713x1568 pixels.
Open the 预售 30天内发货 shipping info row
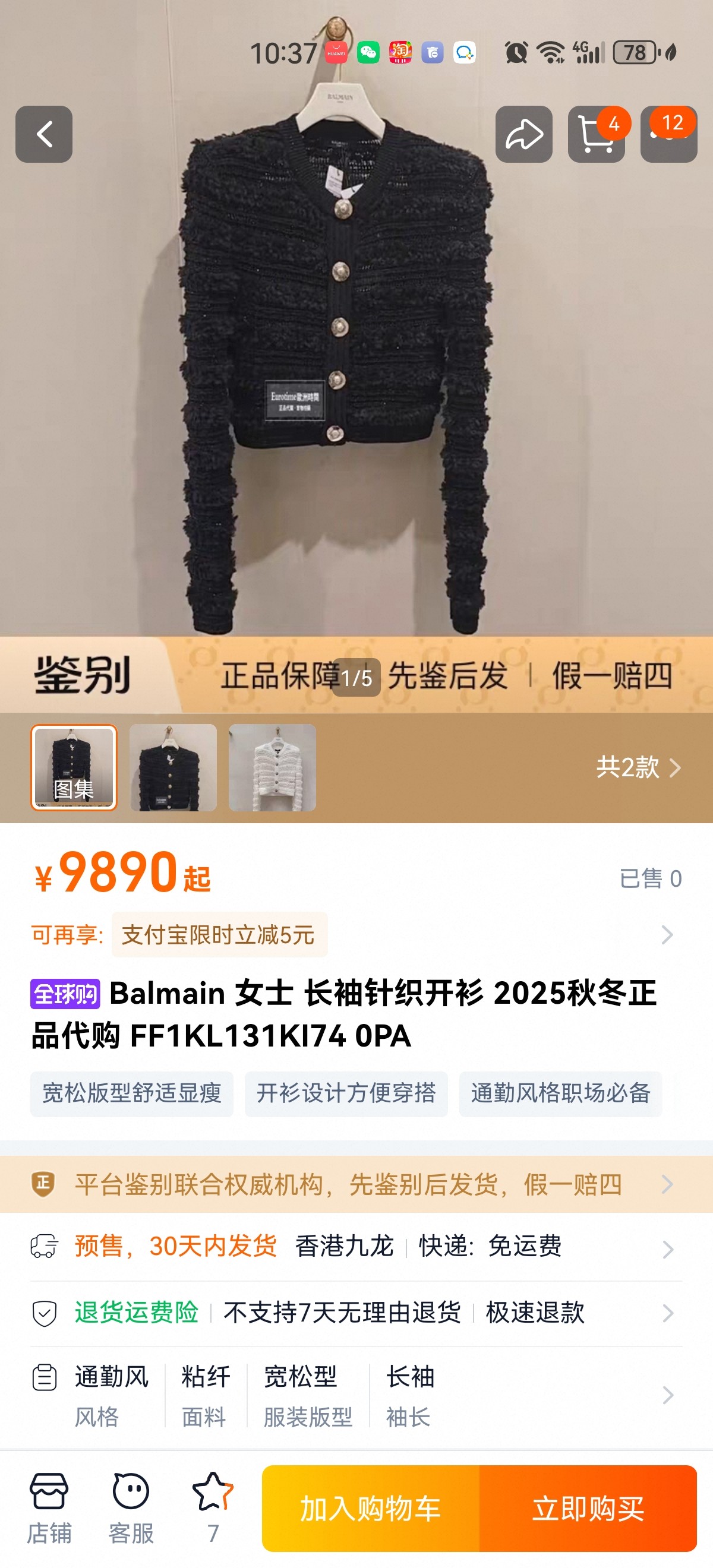coord(356,1245)
